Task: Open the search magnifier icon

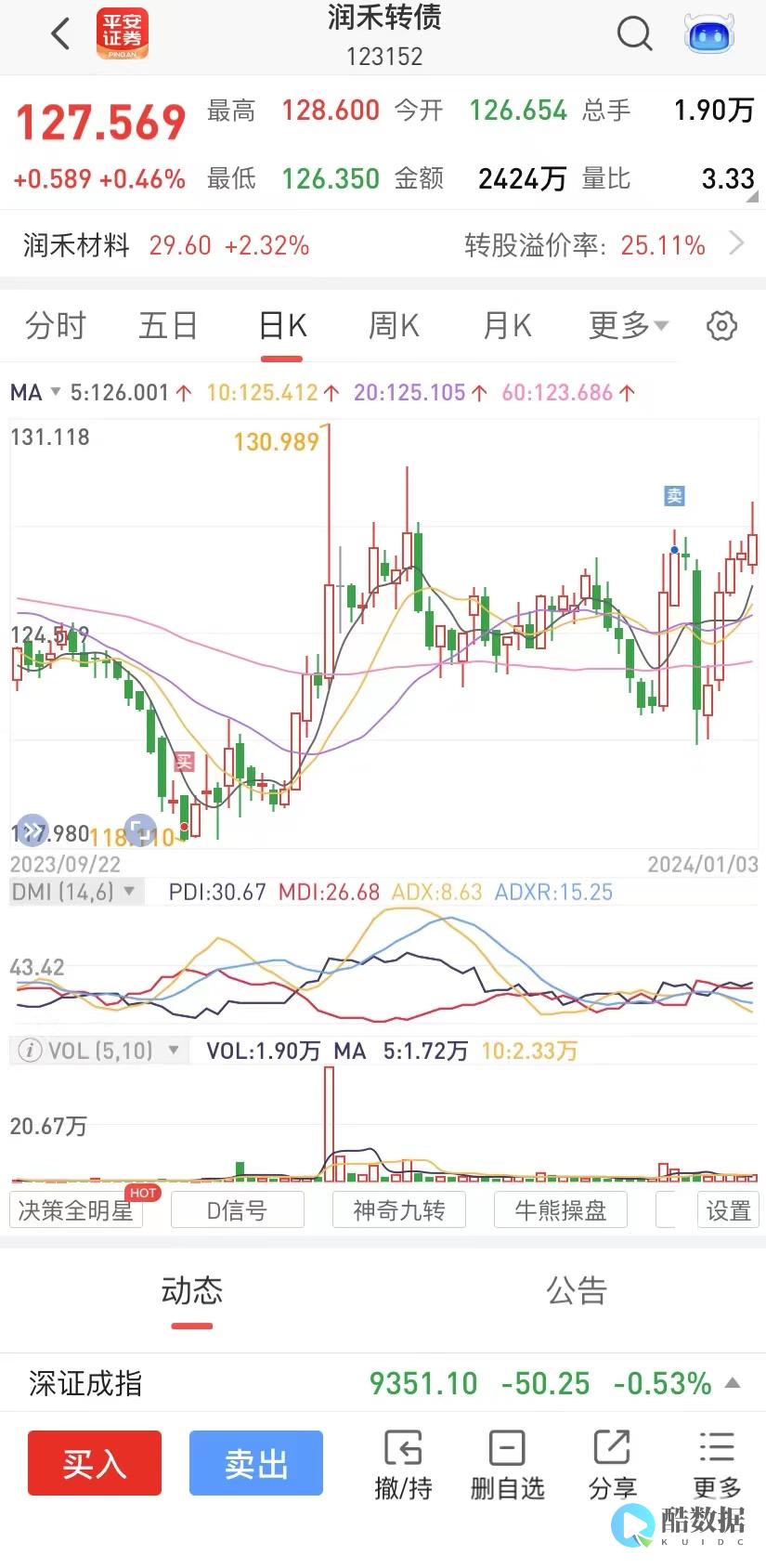Action: click(634, 34)
